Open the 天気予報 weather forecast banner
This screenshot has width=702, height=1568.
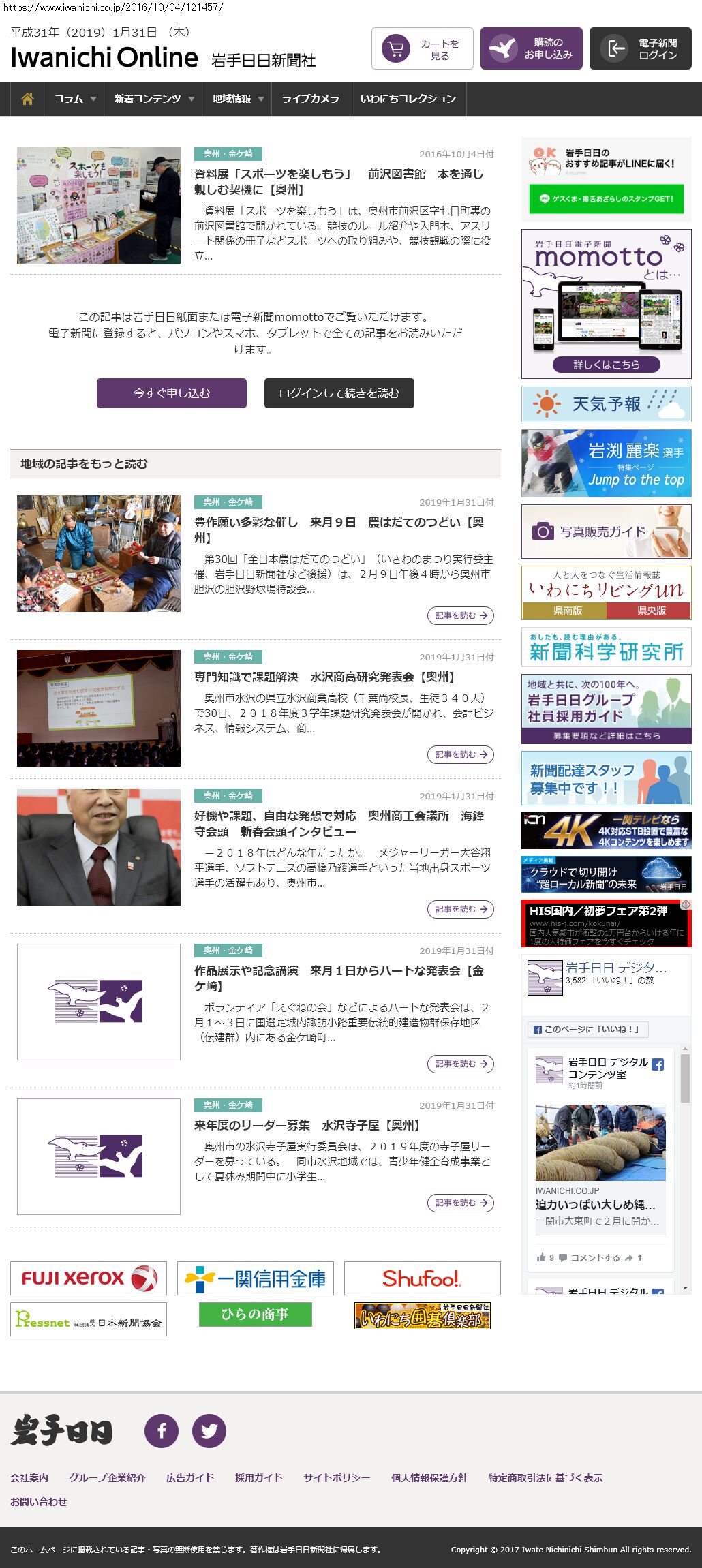coord(607,404)
